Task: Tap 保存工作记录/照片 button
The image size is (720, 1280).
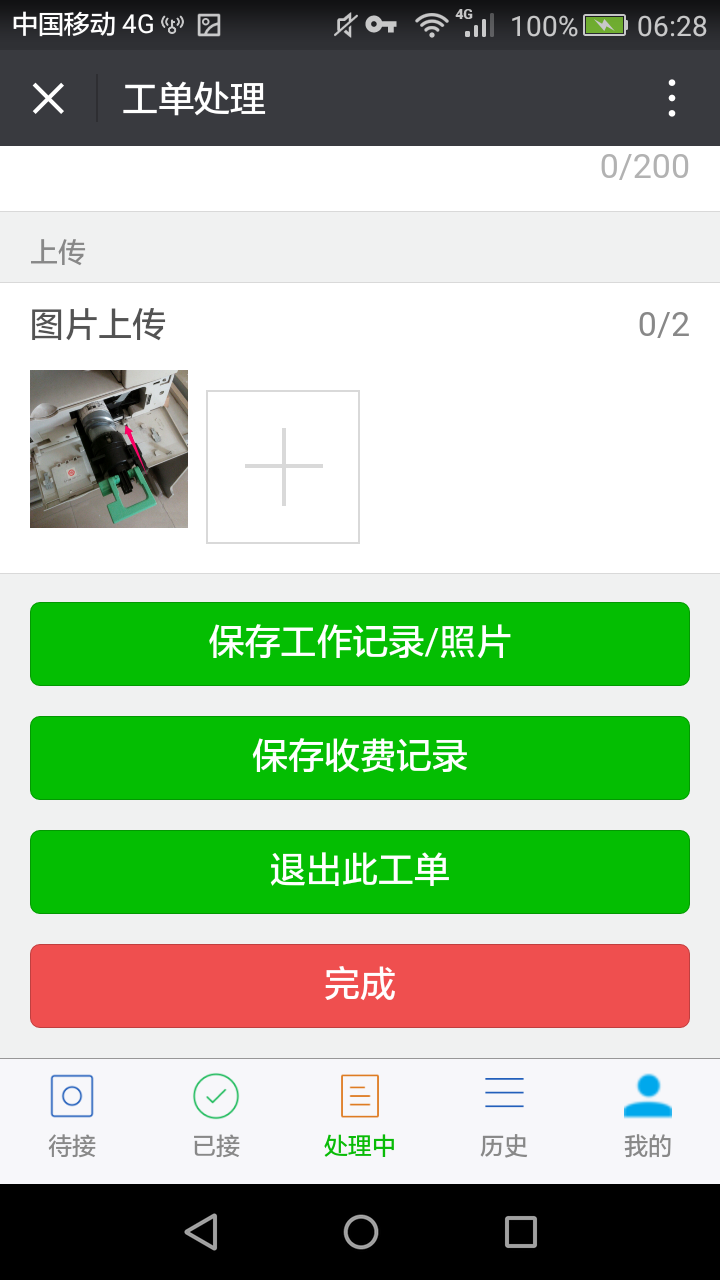Action: 360,644
